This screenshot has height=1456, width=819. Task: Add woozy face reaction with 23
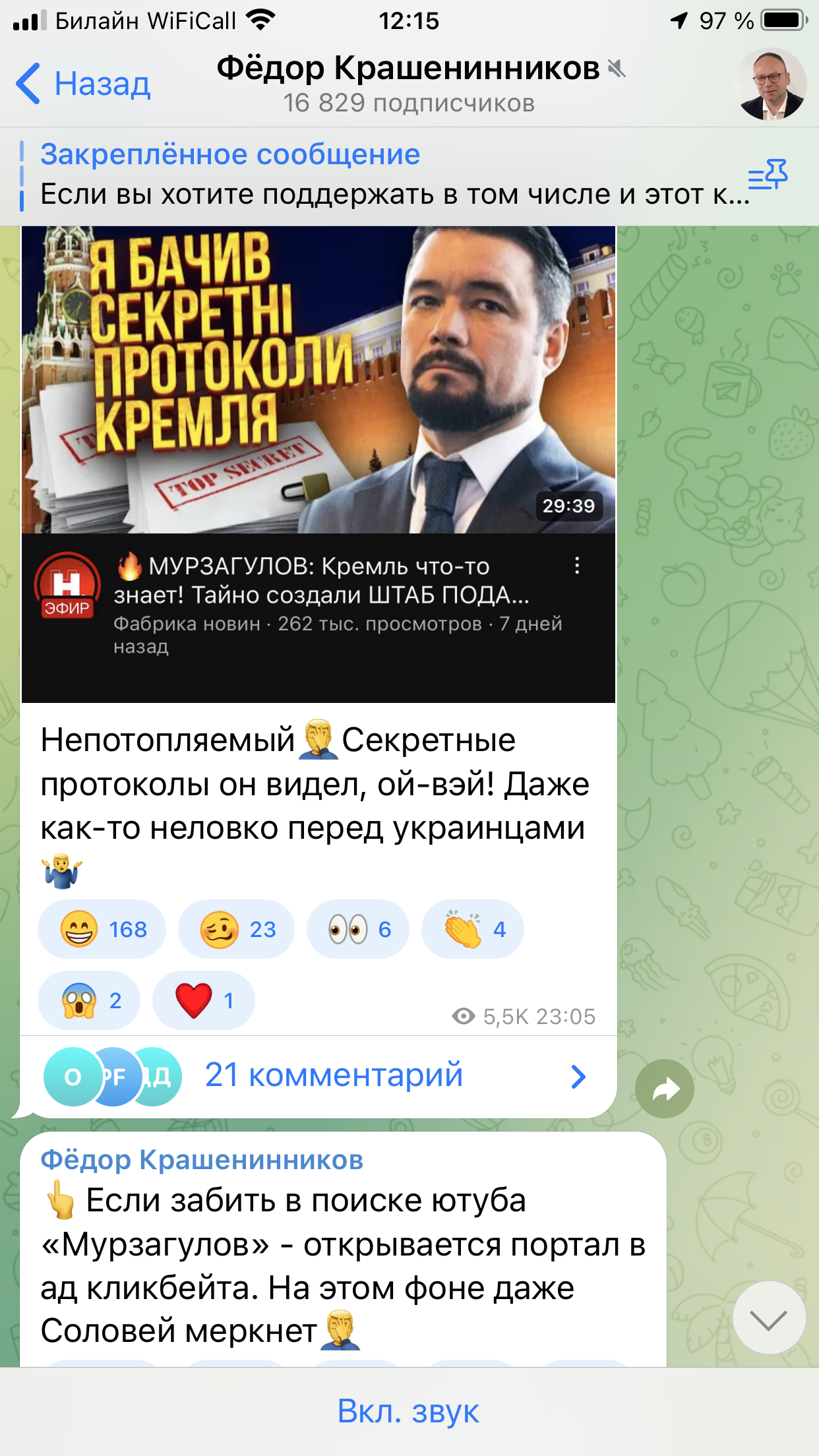click(x=237, y=929)
